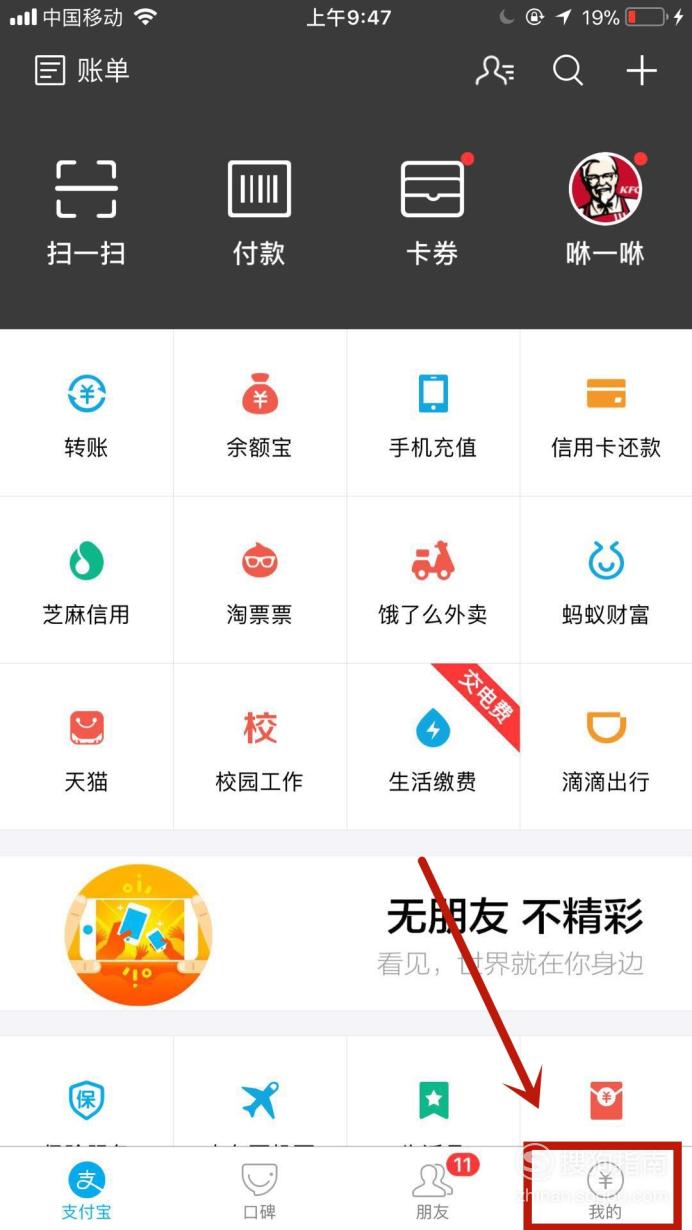This screenshot has height=1230, width=692.
Task: Open the contacts icon in the top bar
Action: (x=495, y=70)
